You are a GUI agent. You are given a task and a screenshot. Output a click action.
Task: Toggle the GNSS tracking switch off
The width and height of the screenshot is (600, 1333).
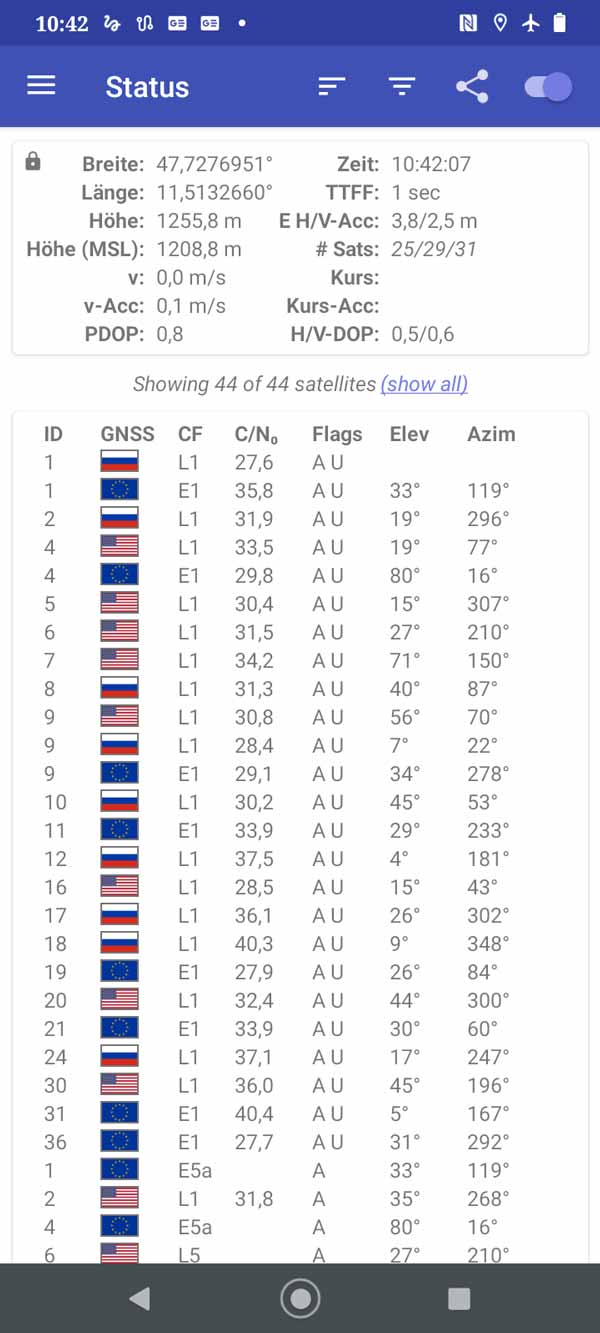[548, 87]
